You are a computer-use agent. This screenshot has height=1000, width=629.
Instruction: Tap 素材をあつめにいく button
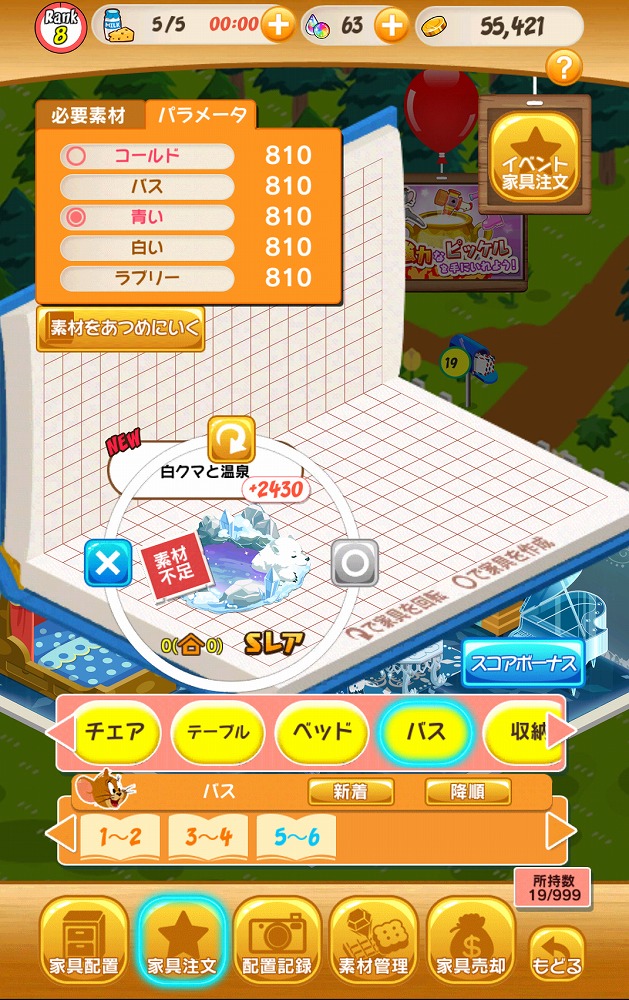tap(120, 328)
